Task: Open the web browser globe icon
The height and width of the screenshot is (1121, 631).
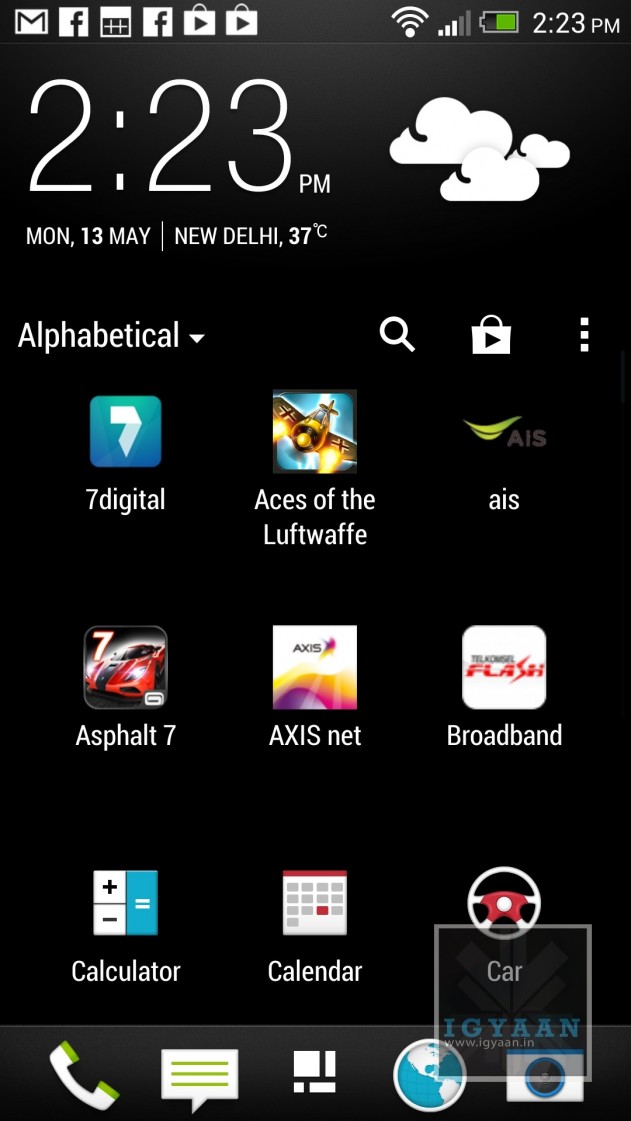Action: click(x=430, y=1075)
